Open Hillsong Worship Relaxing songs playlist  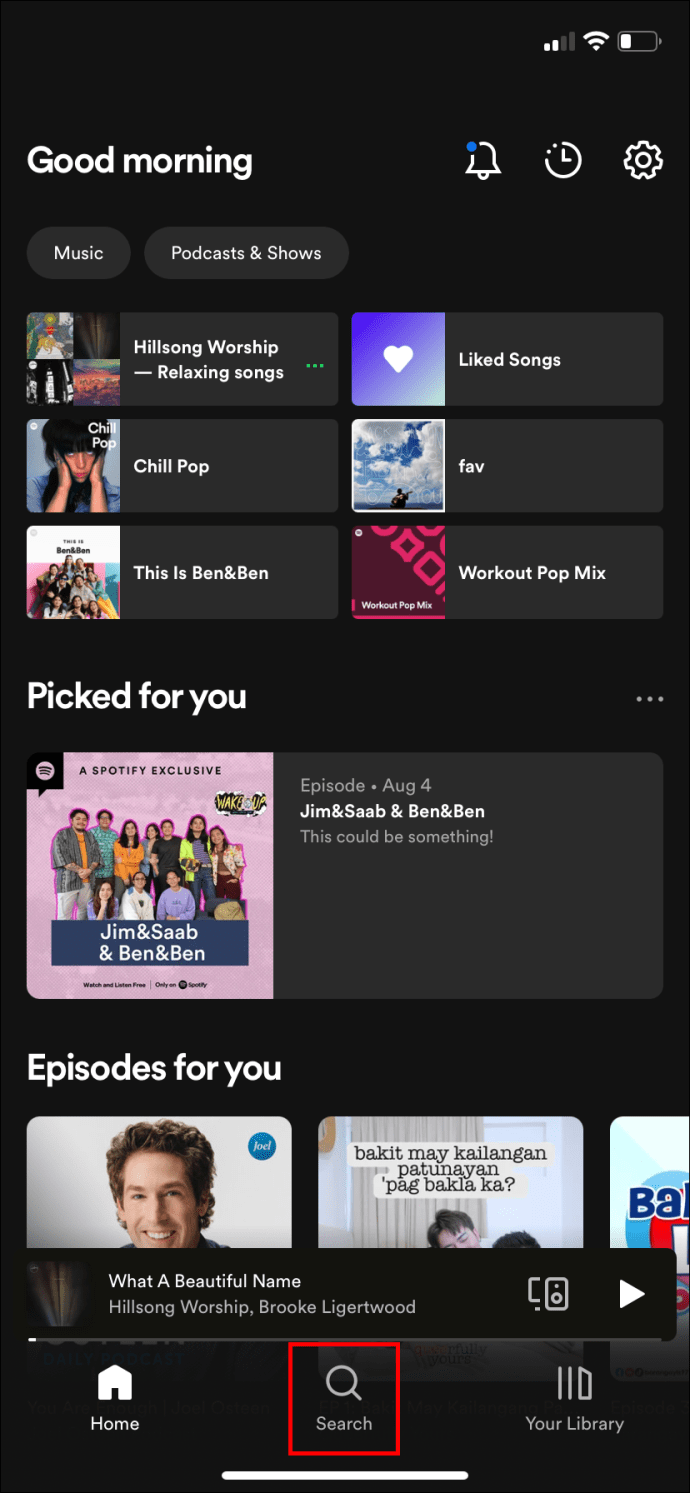pyautogui.click(x=182, y=359)
